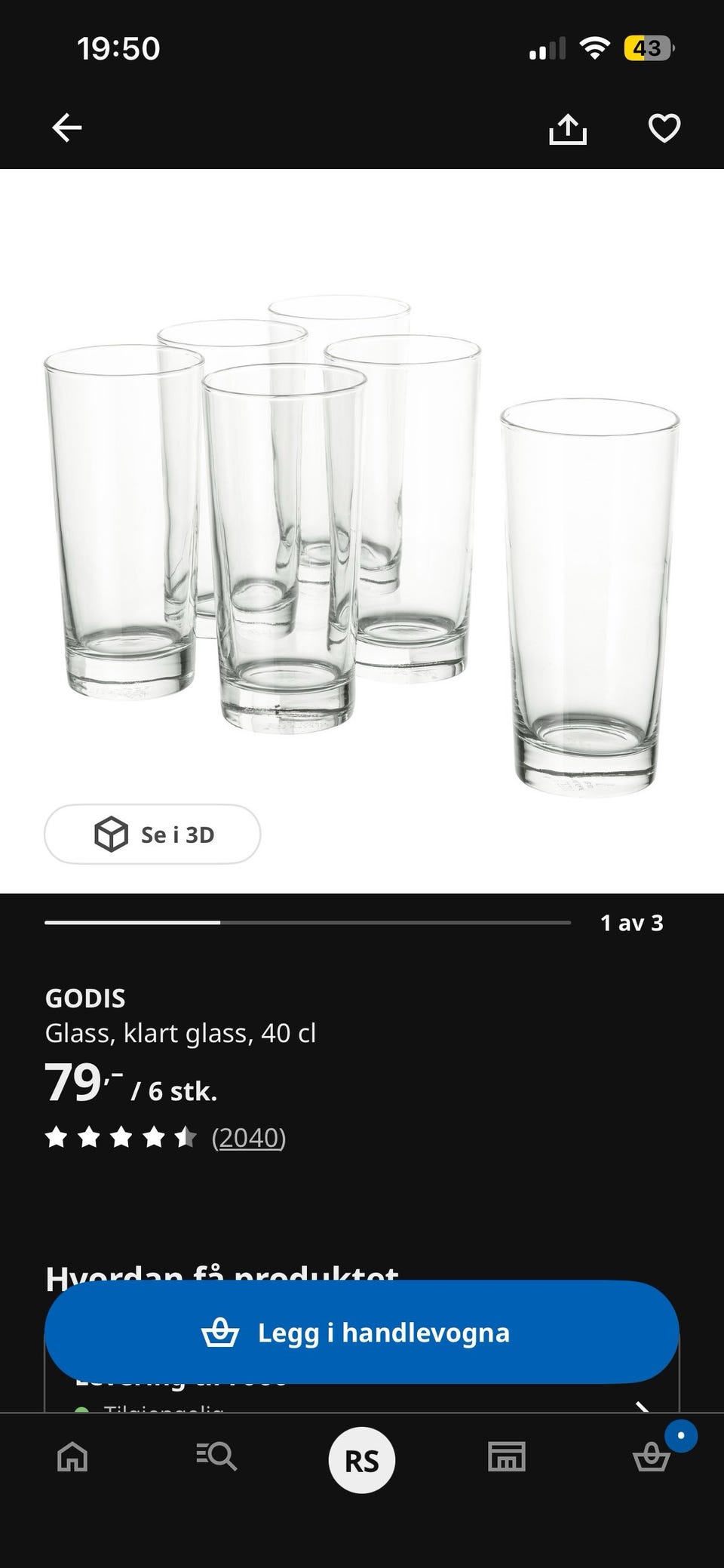This screenshot has height=1568, width=724.
Task: Open the RS profile tab
Action: click(362, 1461)
